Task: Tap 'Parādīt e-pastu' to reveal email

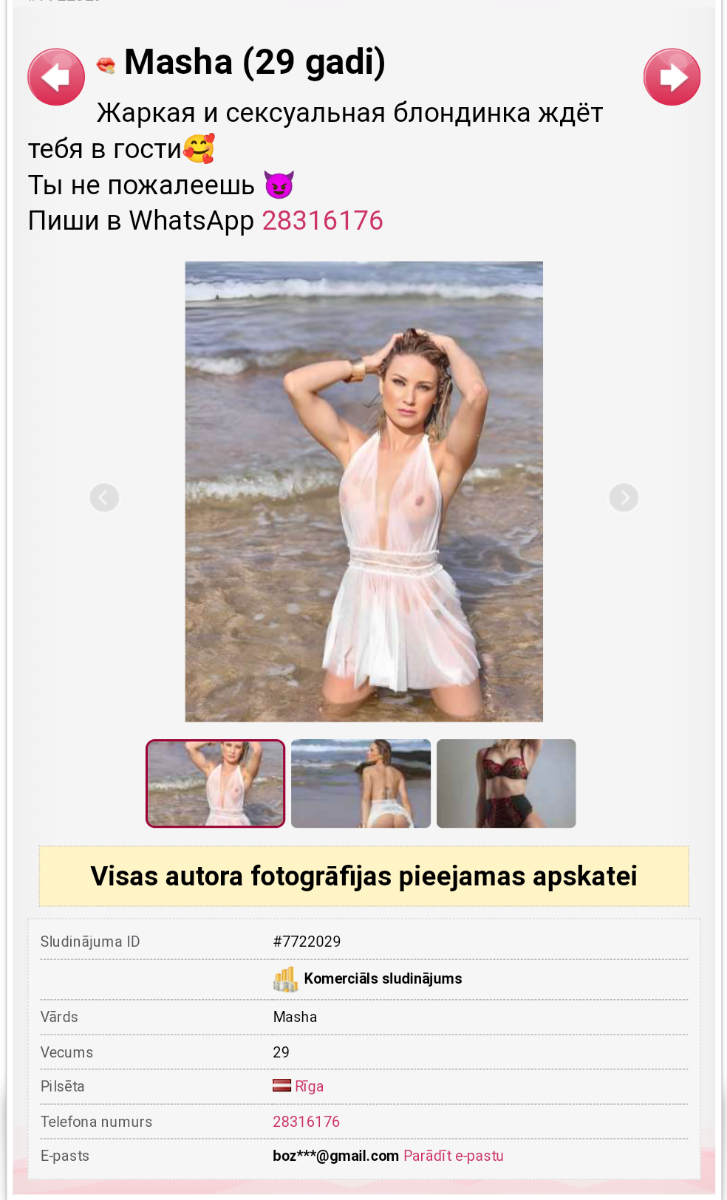Action: tap(453, 1156)
